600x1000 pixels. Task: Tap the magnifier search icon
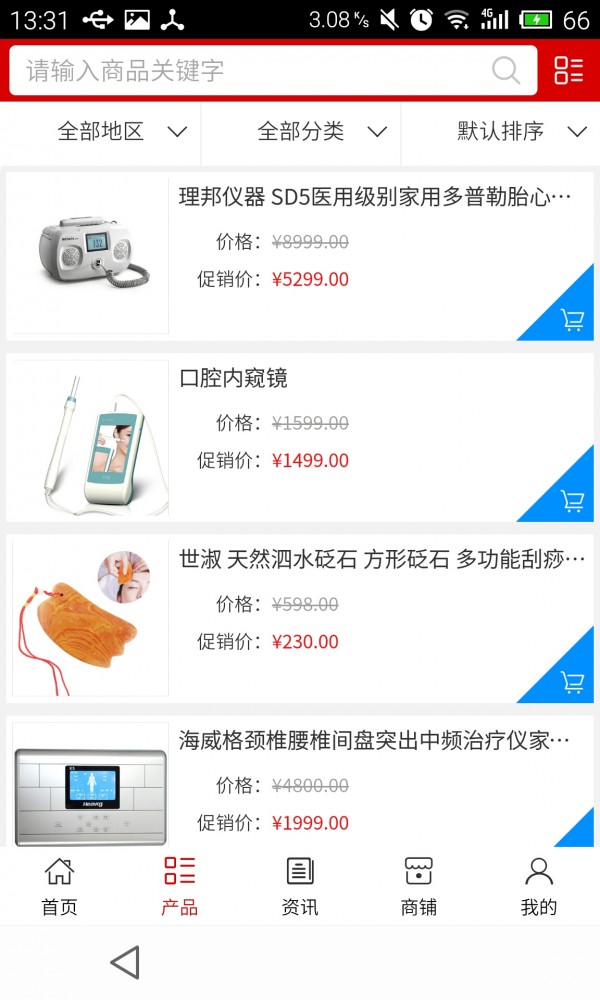506,71
